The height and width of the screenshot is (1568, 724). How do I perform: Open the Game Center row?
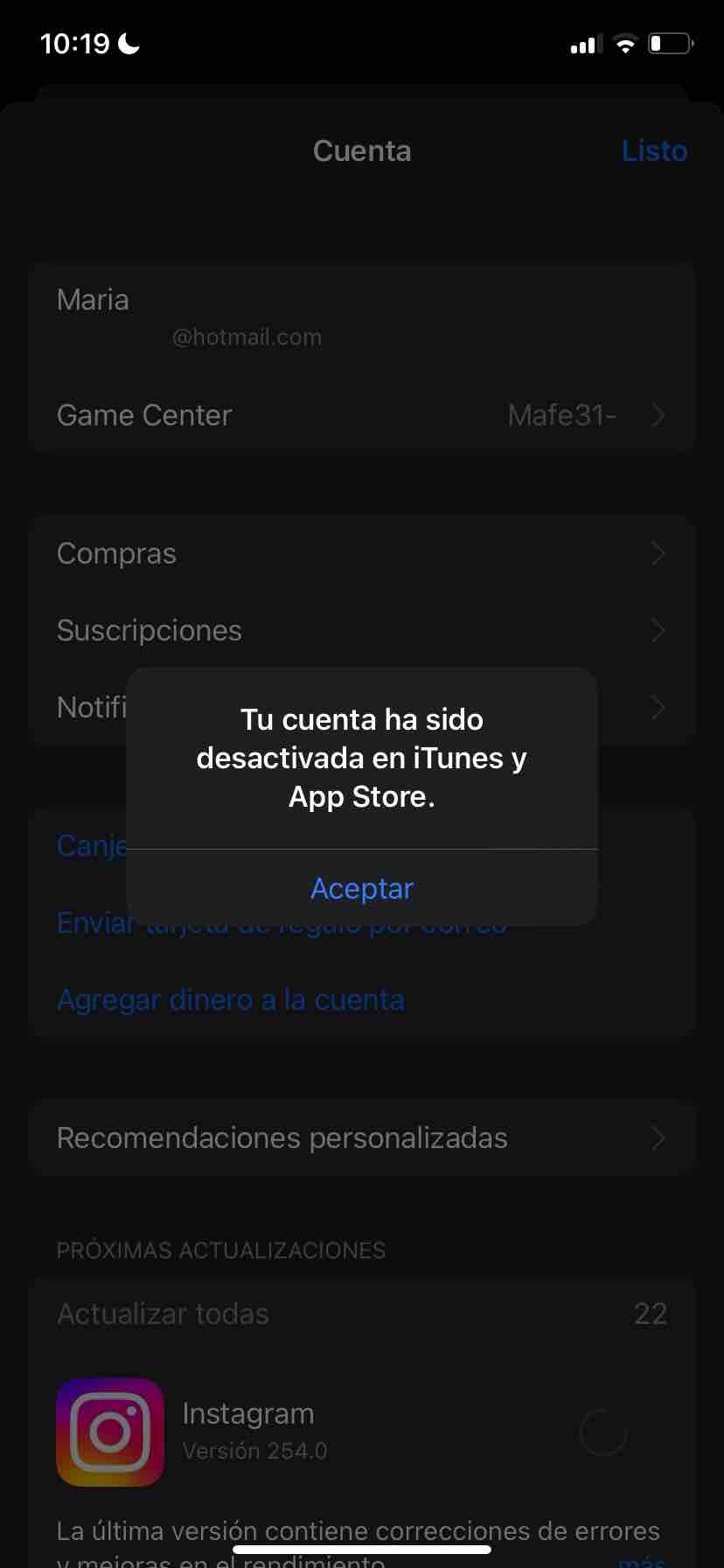[x=362, y=415]
